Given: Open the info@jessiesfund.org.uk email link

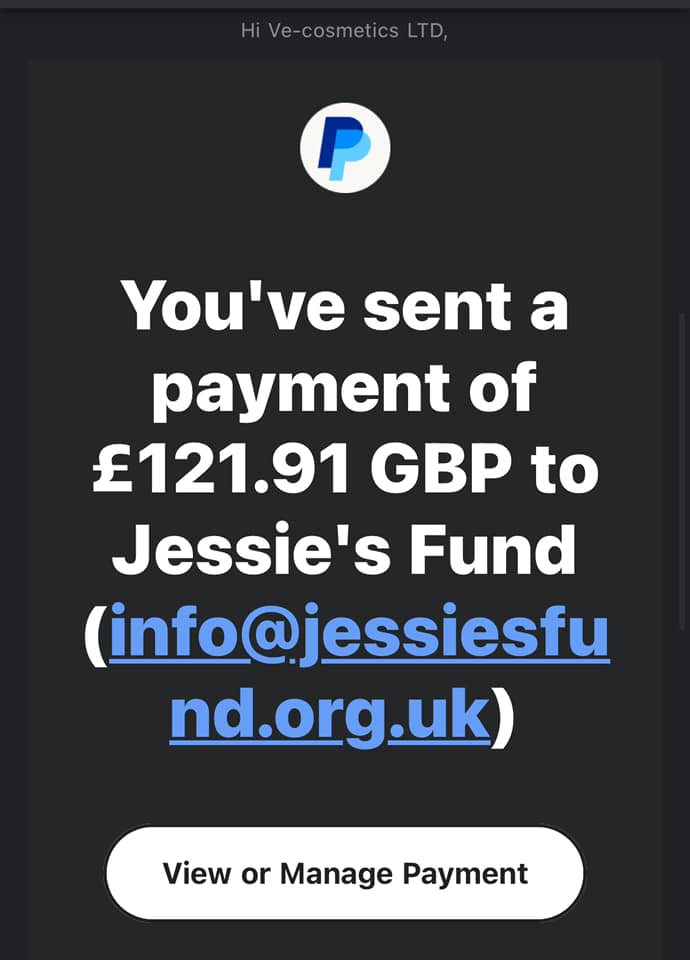Looking at the screenshot, I should point(358,634).
